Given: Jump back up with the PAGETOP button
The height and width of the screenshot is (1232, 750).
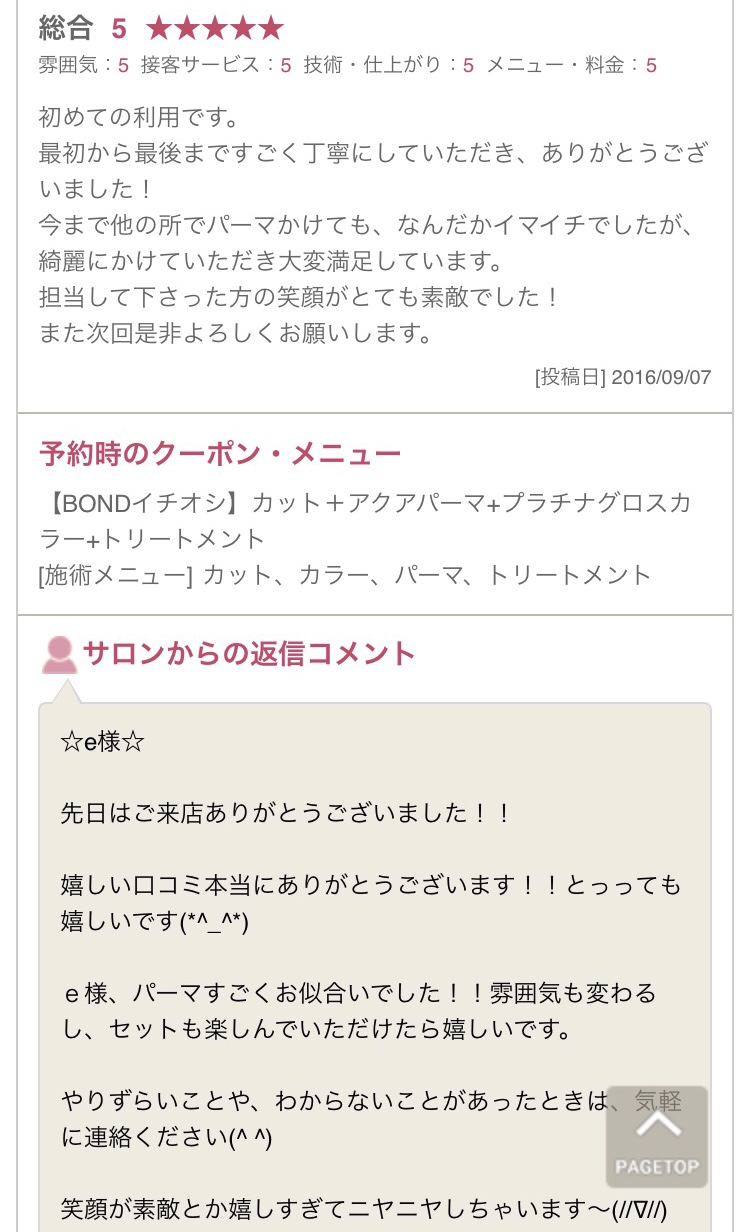Looking at the screenshot, I should (656, 1137).
